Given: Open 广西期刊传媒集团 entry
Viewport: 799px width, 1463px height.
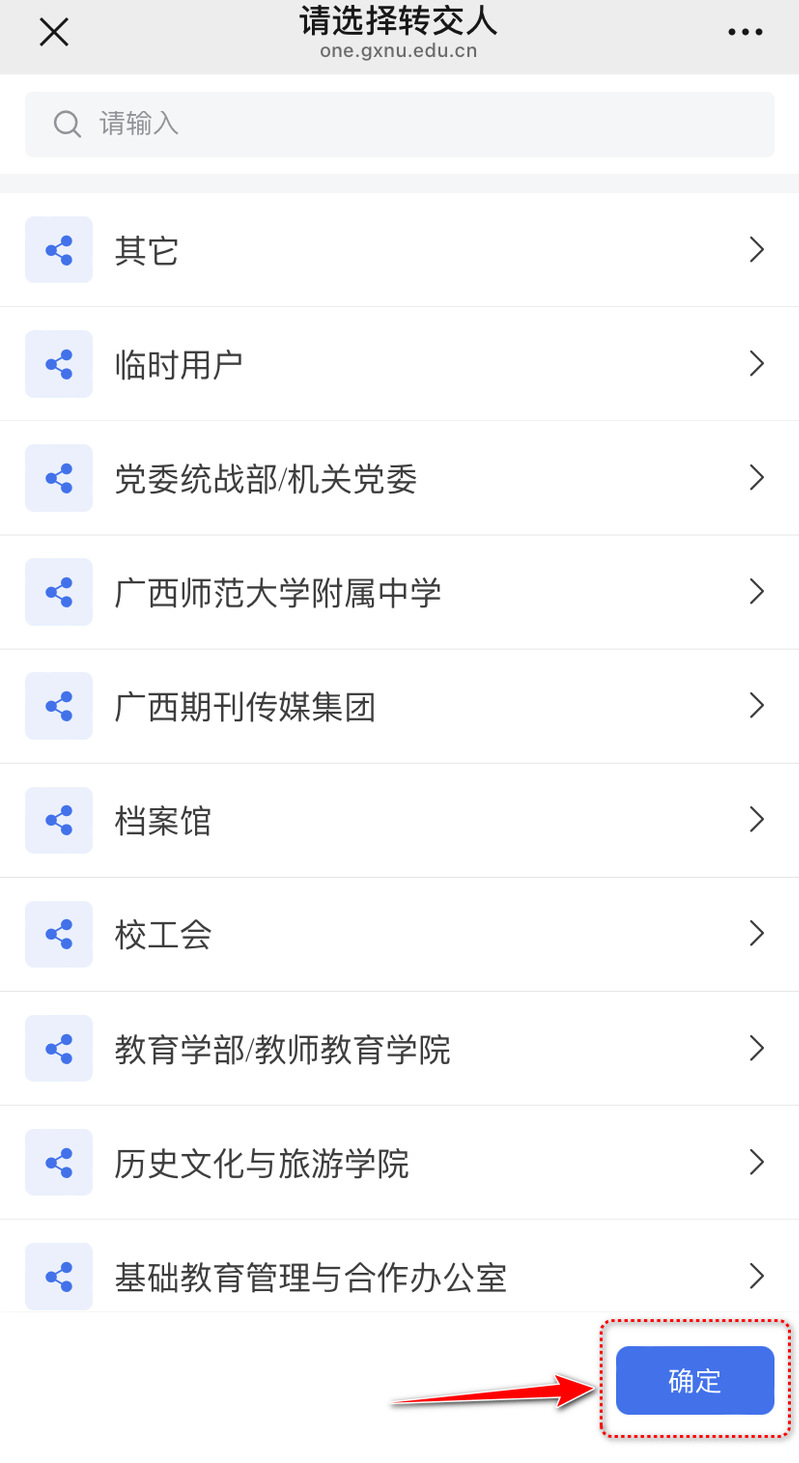Looking at the screenshot, I should coord(400,706).
